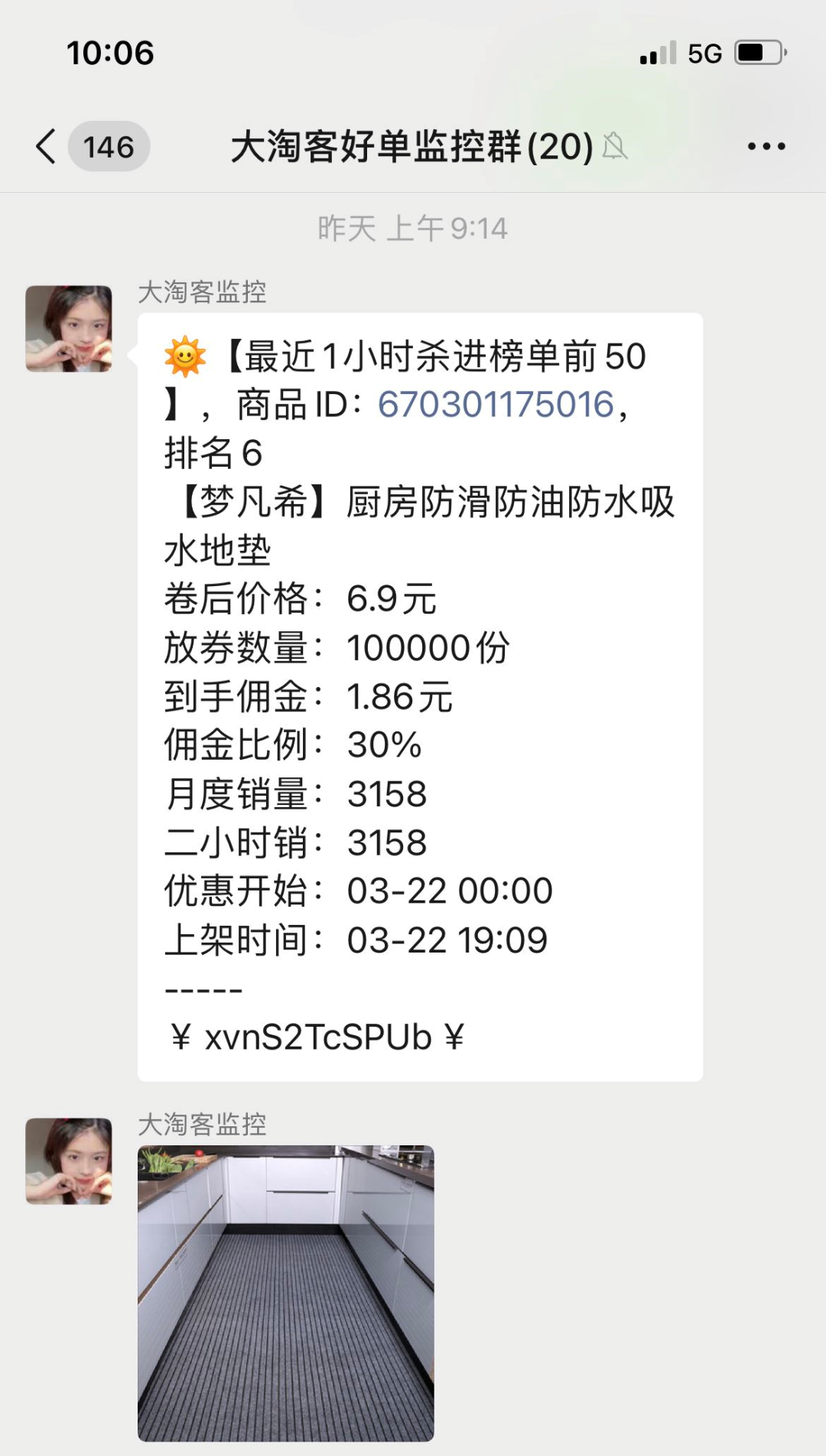826x1456 pixels.
Task: Open the kitchen floor mat image
Action: [285, 1293]
